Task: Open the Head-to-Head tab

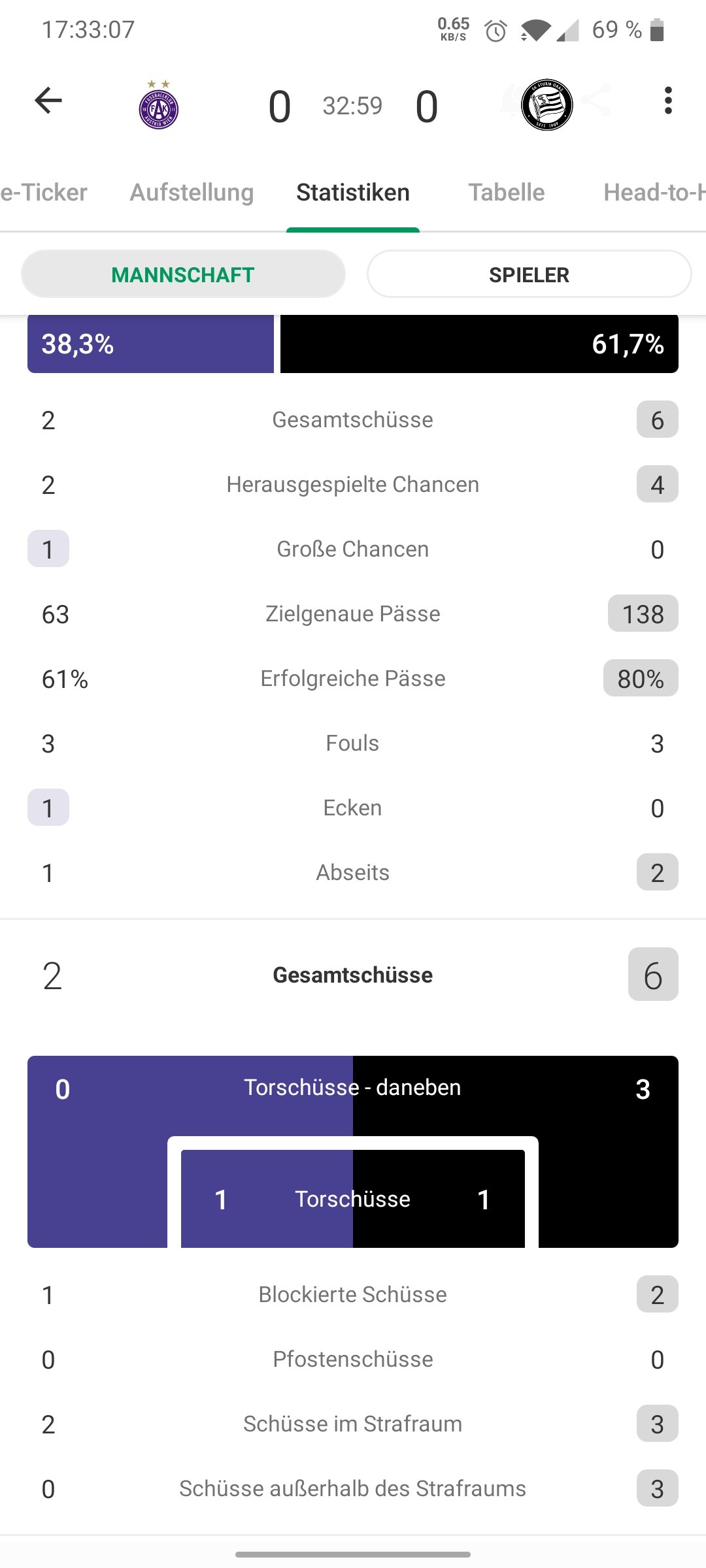Action: [x=654, y=192]
